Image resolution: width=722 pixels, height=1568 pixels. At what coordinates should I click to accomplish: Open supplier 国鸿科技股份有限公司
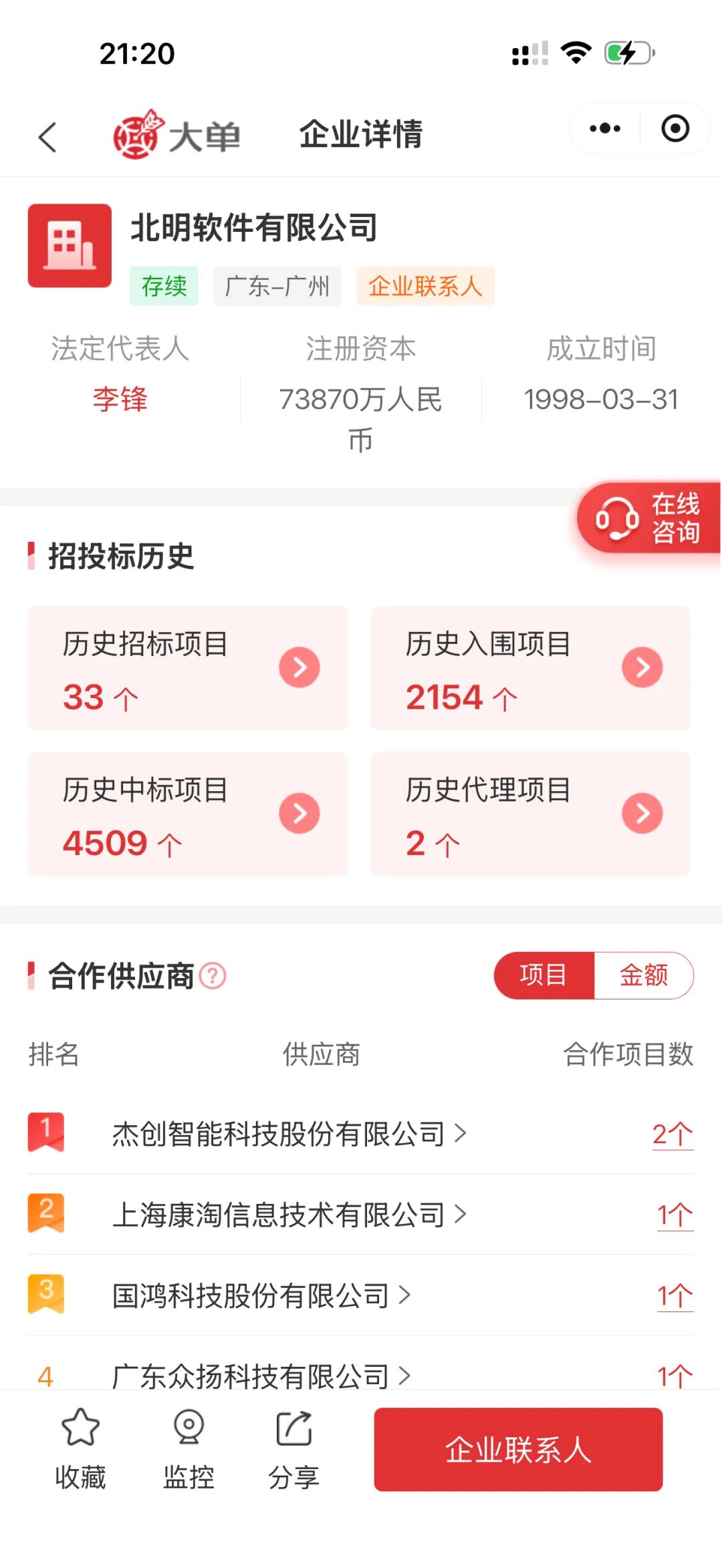[x=261, y=1295]
